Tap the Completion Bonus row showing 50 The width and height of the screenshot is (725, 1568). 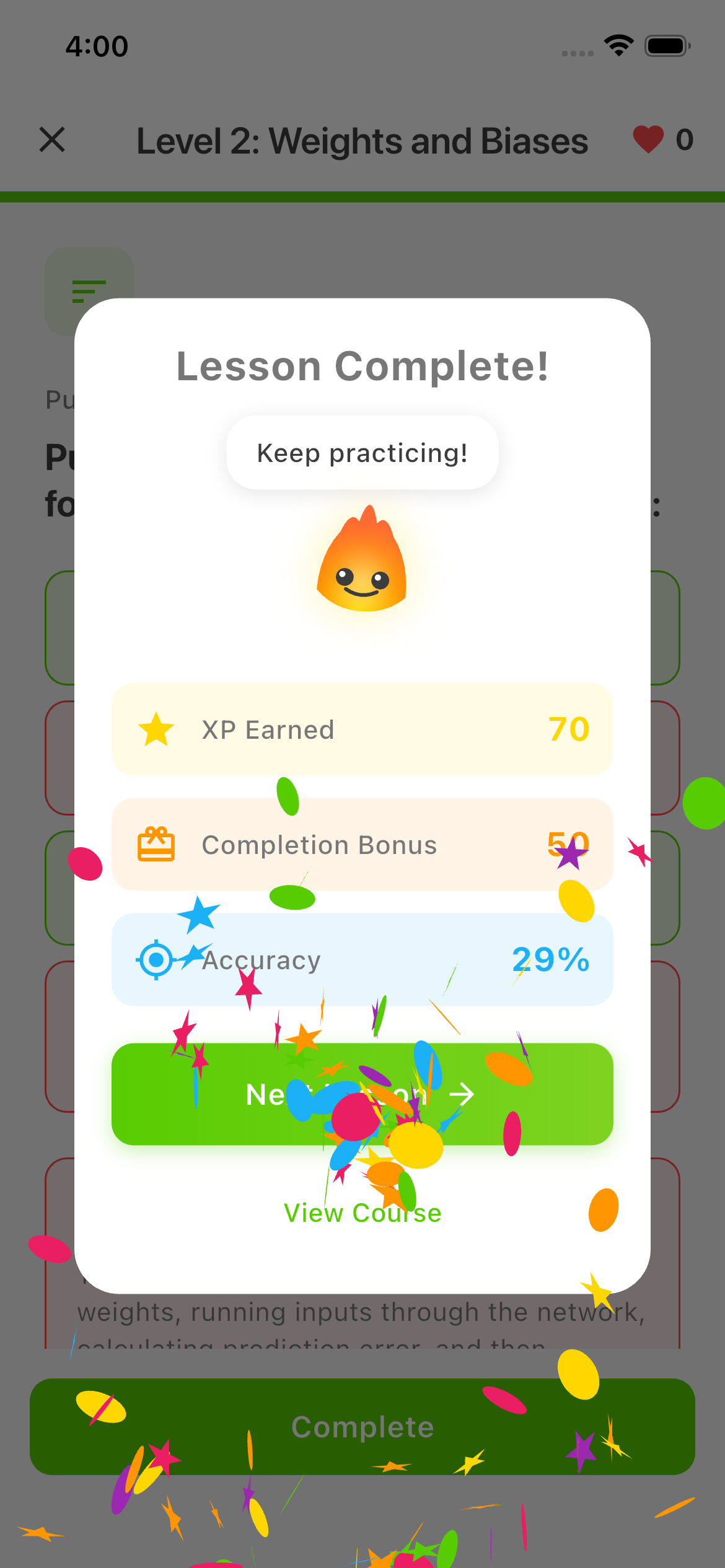click(362, 844)
